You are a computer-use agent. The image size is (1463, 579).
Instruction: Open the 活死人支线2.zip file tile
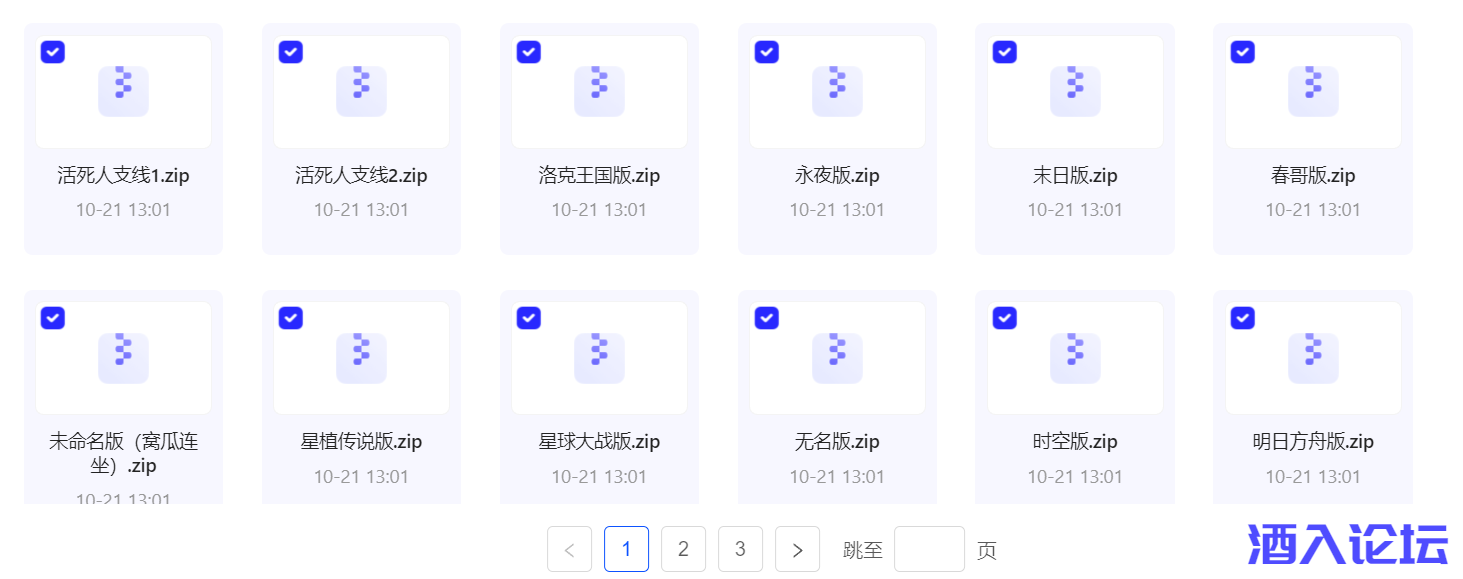coord(361,92)
